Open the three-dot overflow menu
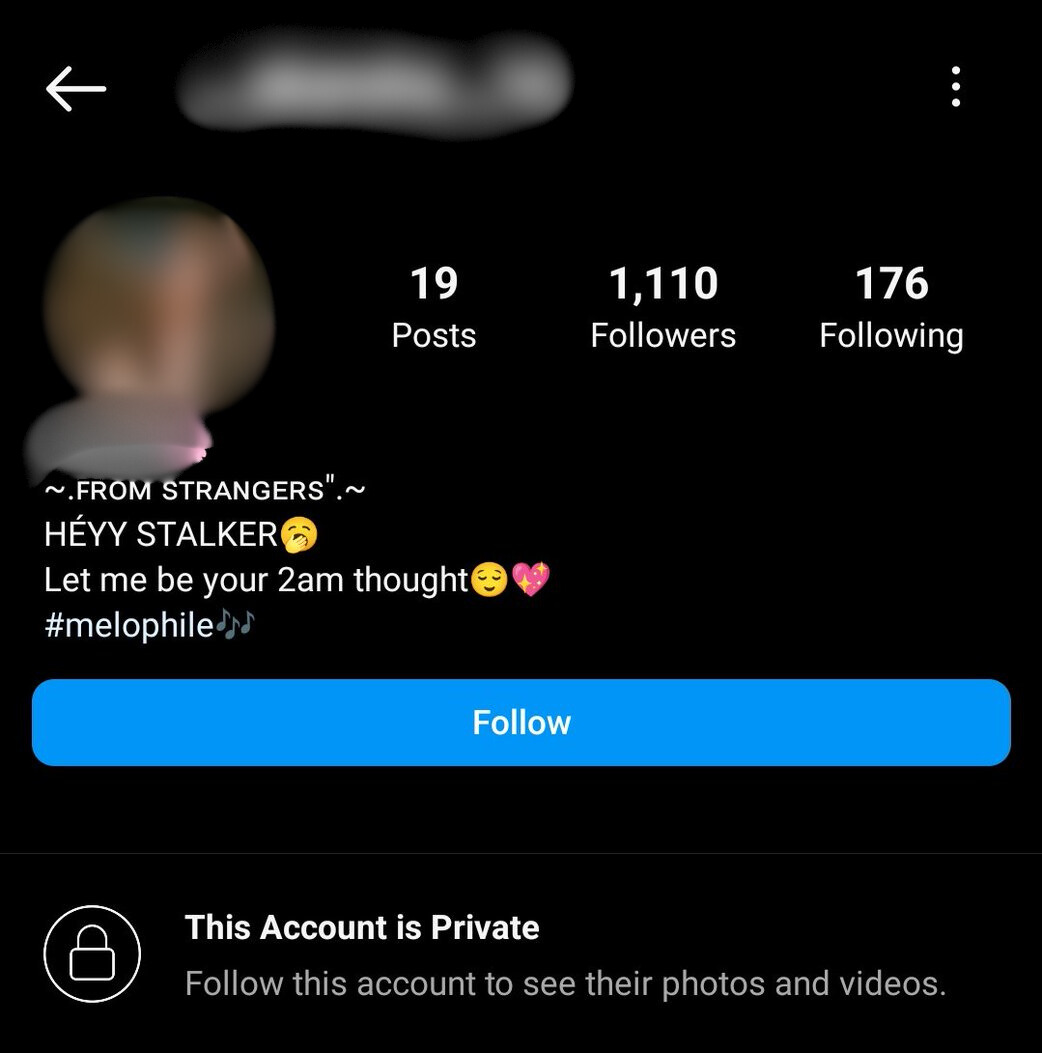Screen dimensions: 1042x1053 956,87
